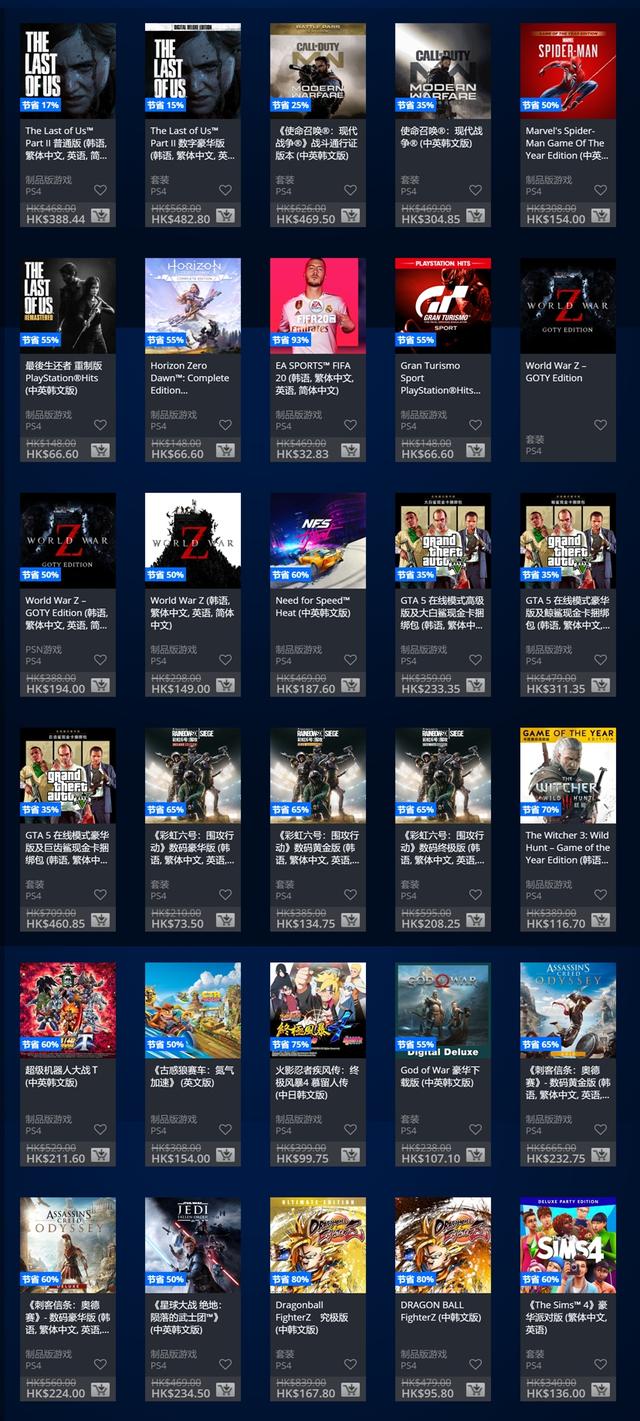Add Dragonball FighterZ 究极版 to cart

tap(351, 1391)
